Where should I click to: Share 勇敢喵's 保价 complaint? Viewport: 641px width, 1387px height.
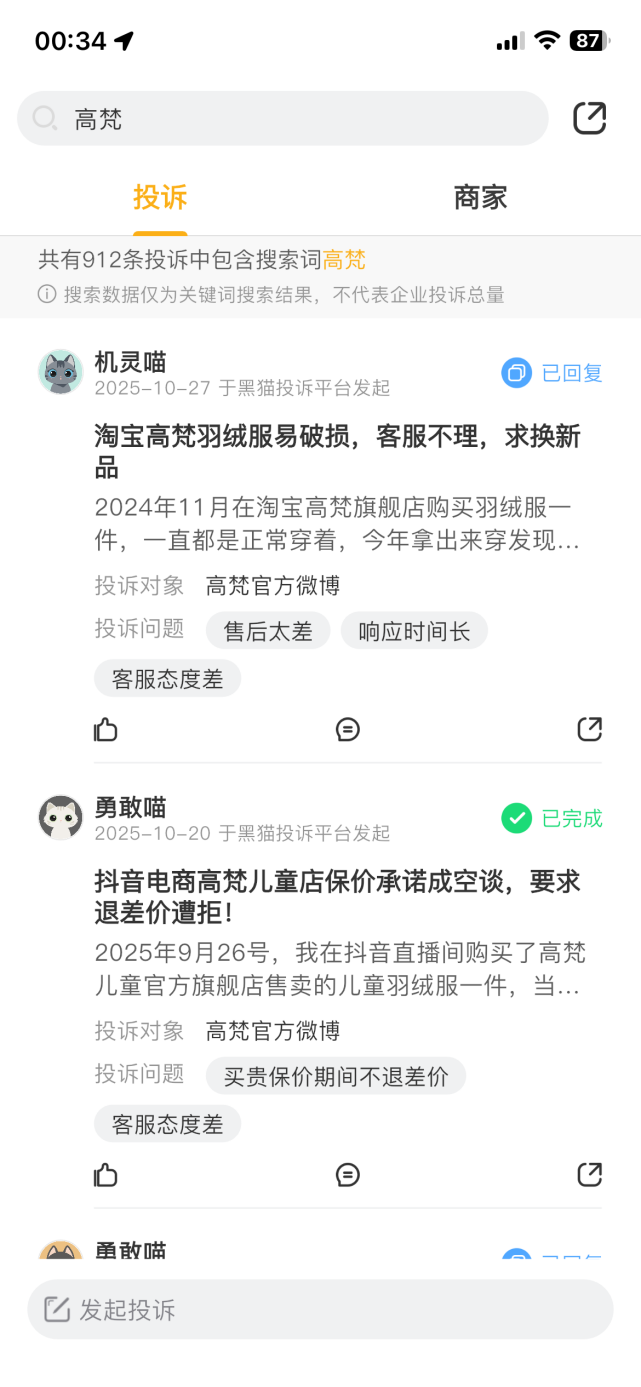pos(589,1175)
